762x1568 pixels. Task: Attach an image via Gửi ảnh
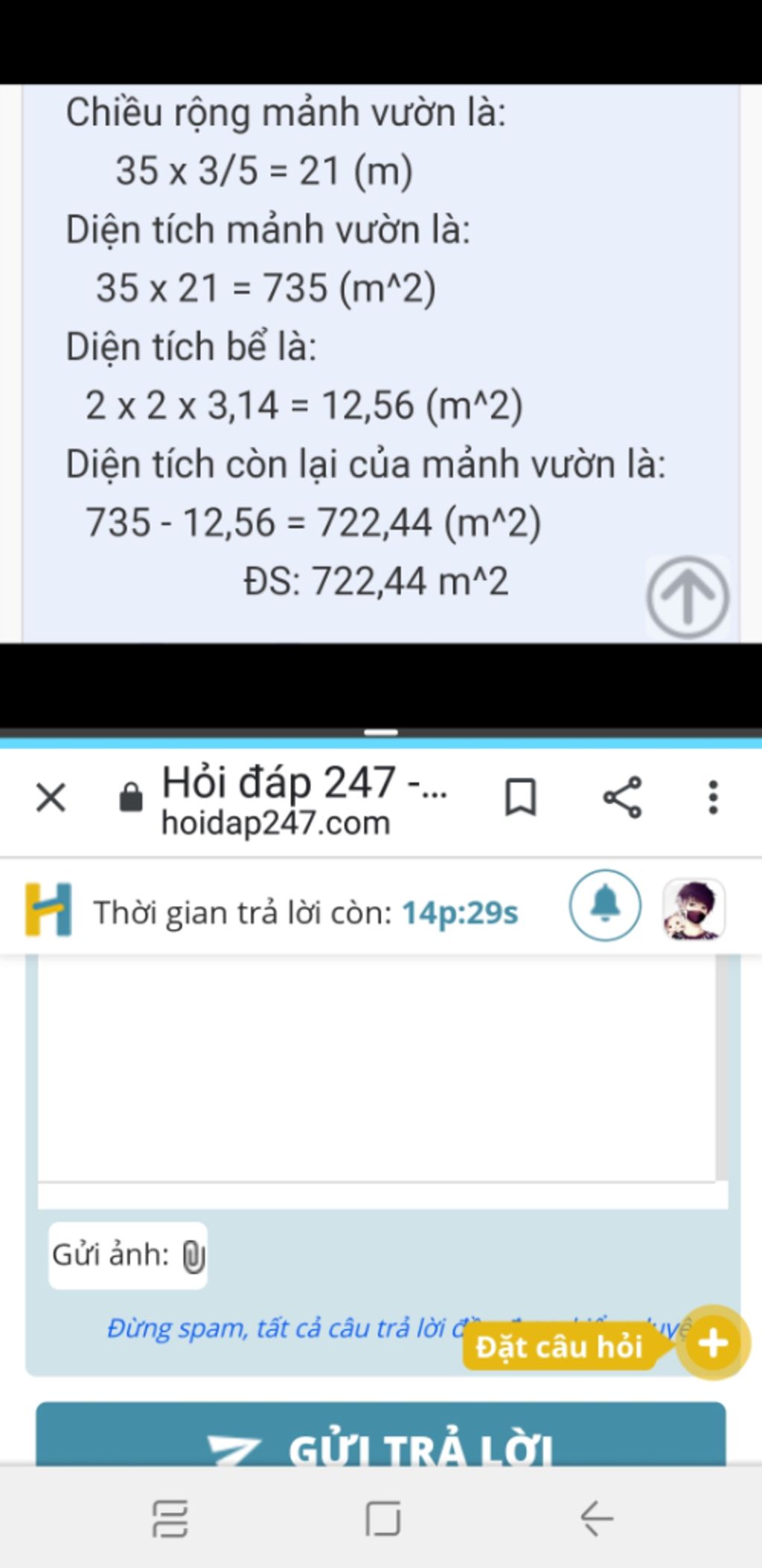pos(193,1257)
